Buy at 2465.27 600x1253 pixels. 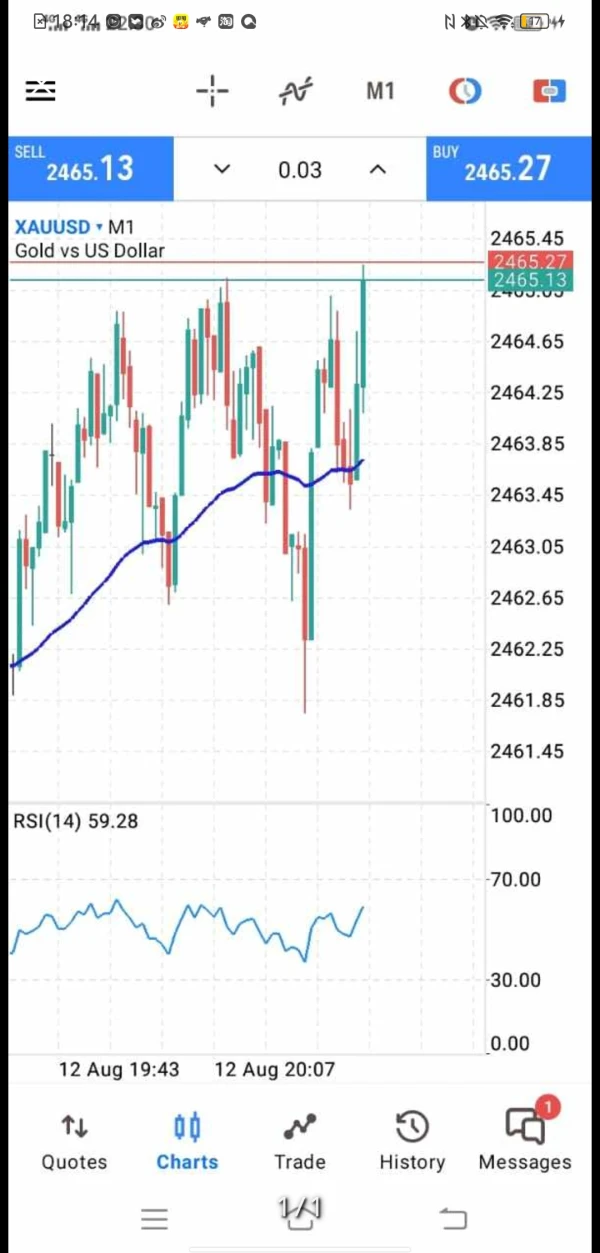507,169
